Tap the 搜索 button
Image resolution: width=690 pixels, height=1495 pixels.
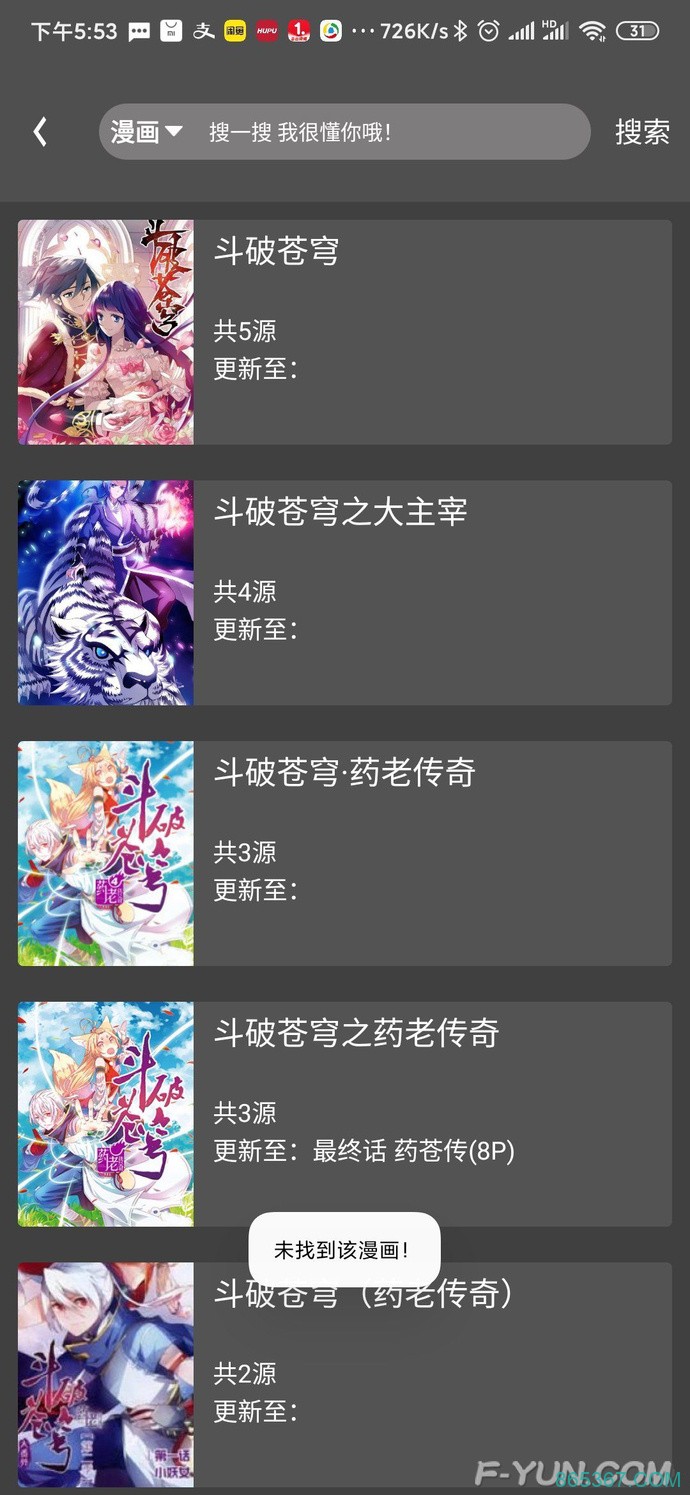(641, 131)
